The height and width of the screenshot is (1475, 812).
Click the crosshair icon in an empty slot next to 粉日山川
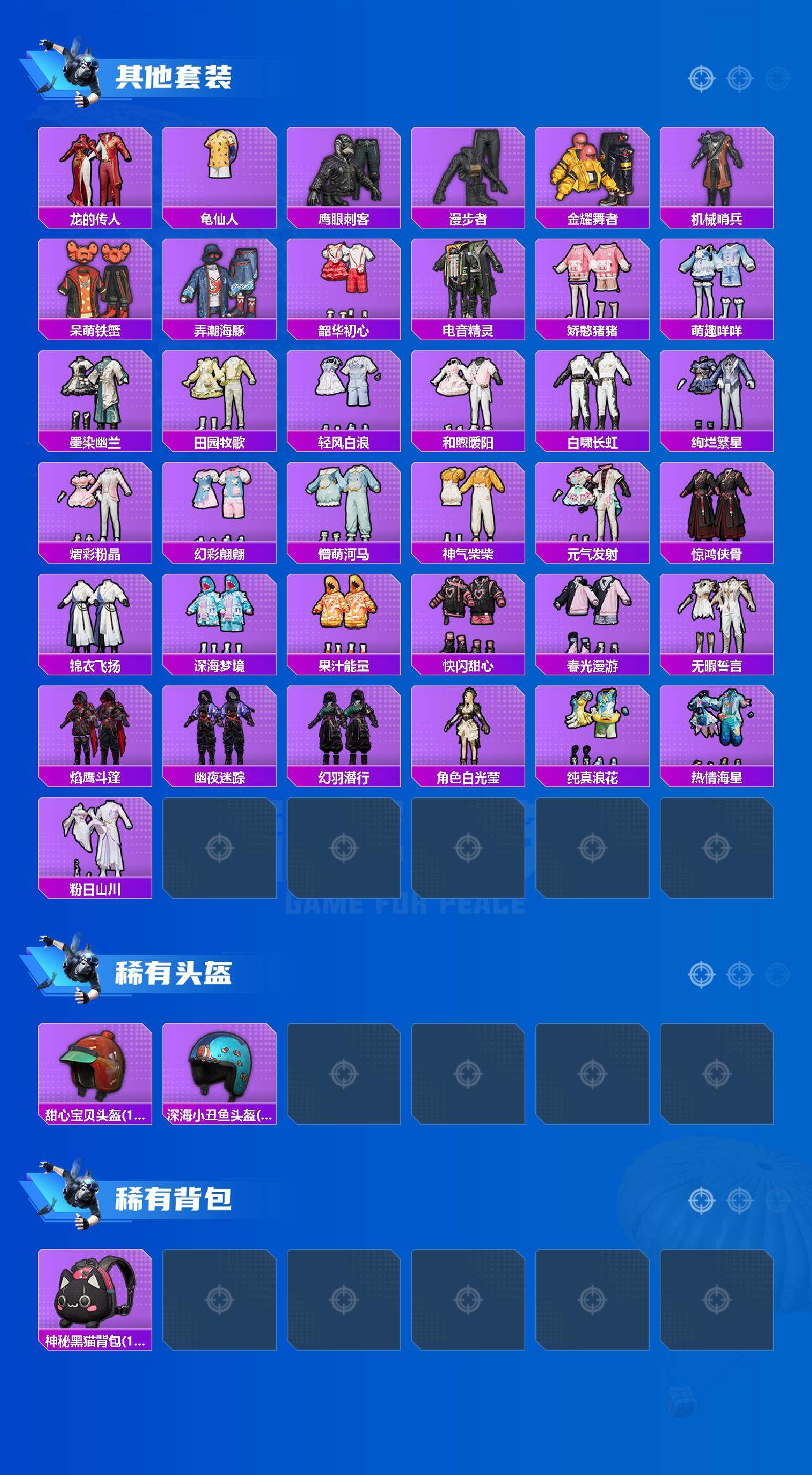pos(220,847)
